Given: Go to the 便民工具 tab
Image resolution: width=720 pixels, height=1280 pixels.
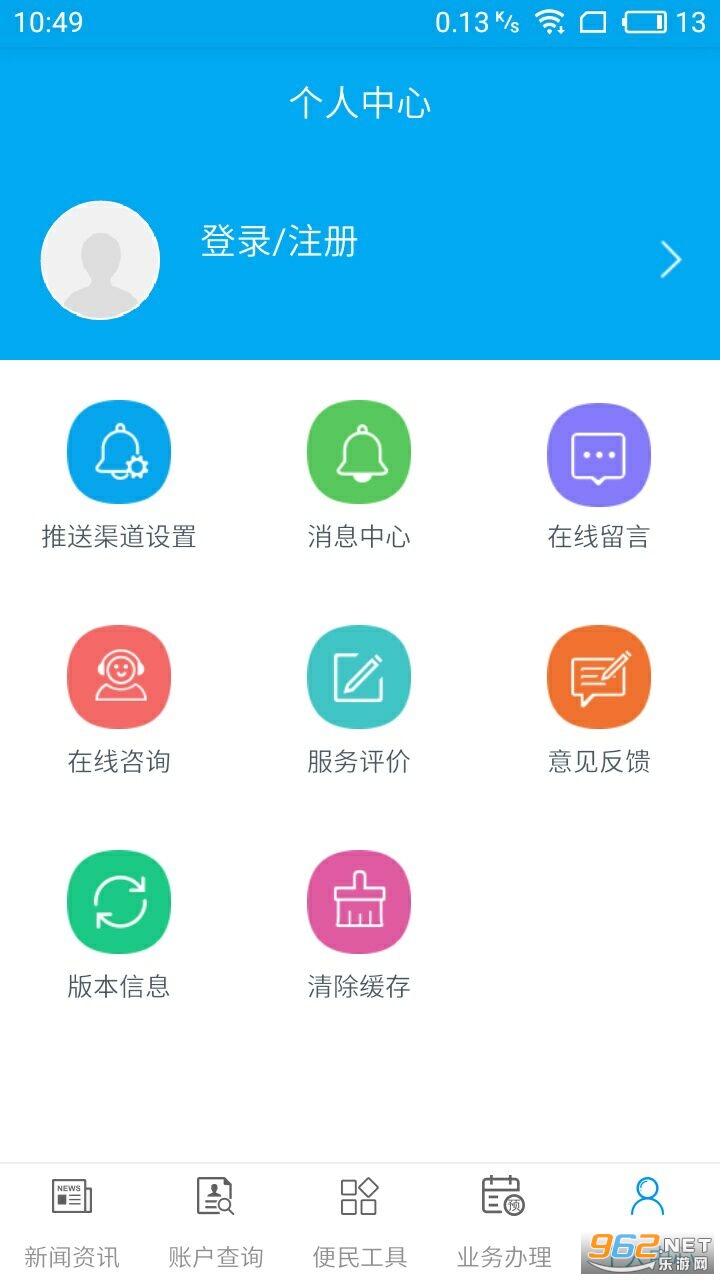Looking at the screenshot, I should (360, 1220).
